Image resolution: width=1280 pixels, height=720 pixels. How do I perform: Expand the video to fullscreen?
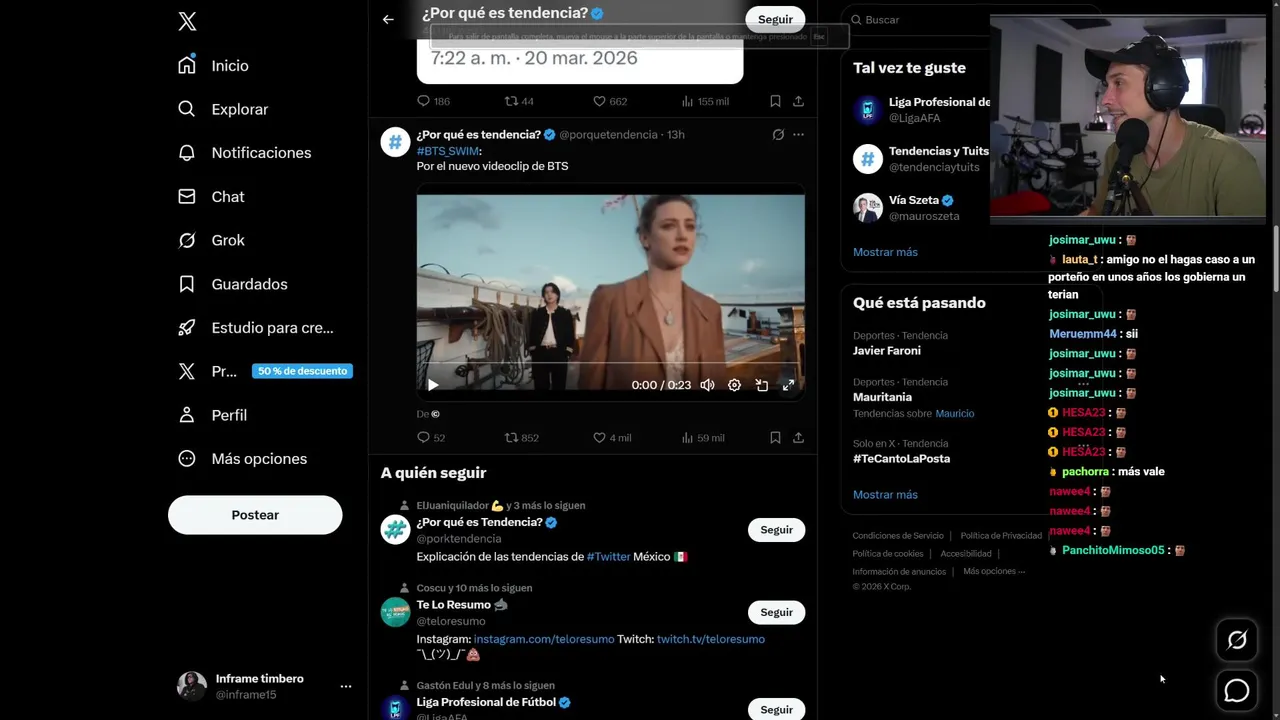coord(788,385)
